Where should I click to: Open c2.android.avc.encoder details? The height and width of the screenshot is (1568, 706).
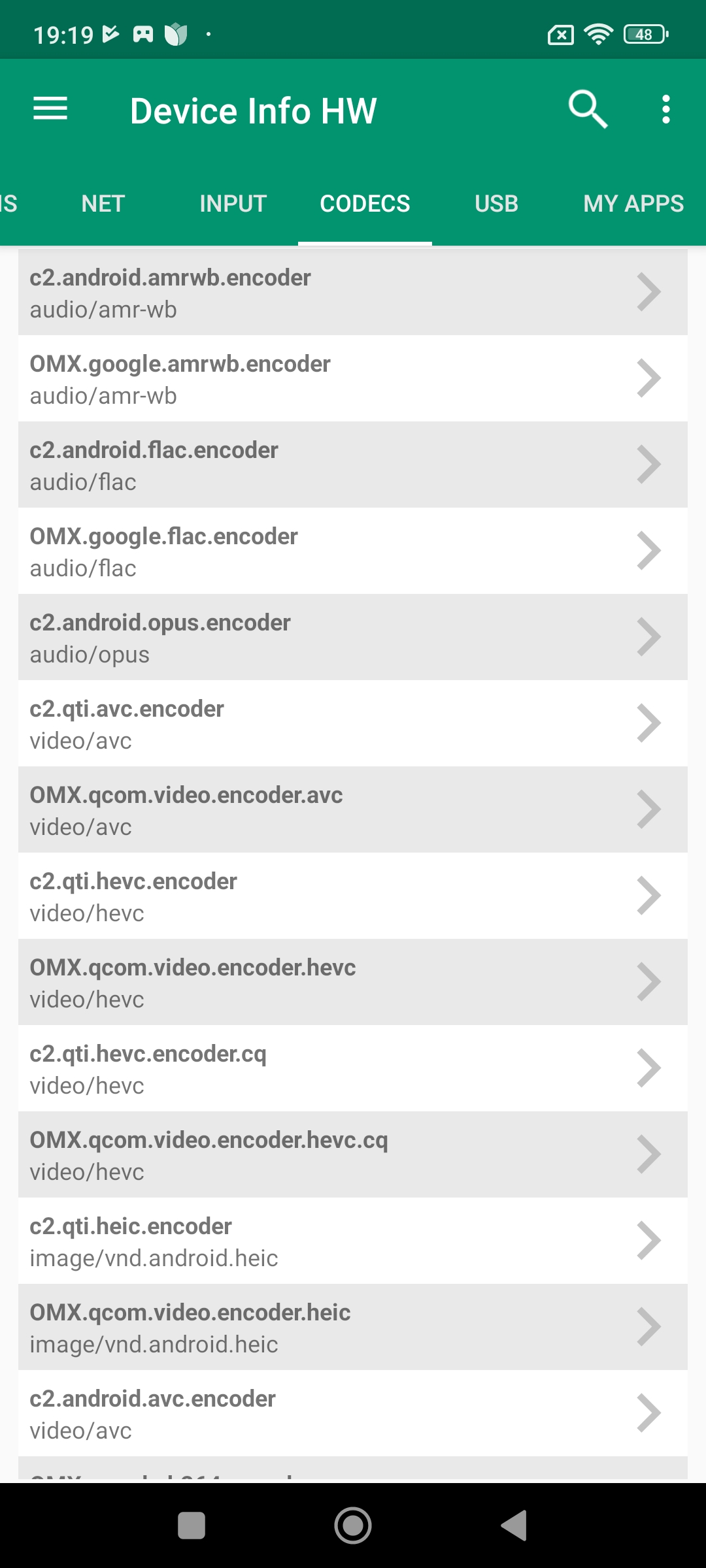[353, 1414]
